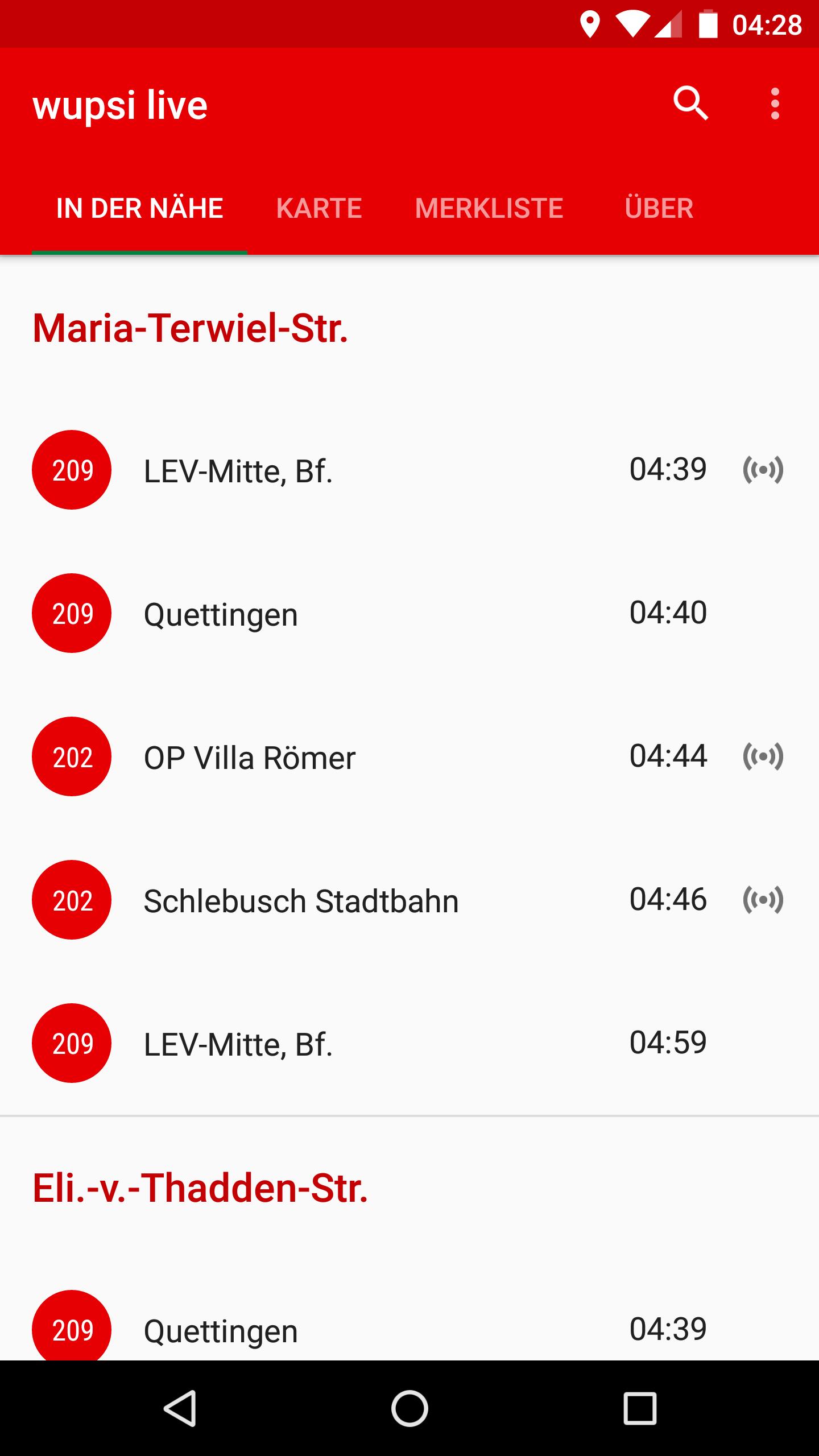Viewport: 819px width, 1456px height.
Task: Open the 04:39 departure to LEV-Mitte, Bf.
Action: (409, 470)
